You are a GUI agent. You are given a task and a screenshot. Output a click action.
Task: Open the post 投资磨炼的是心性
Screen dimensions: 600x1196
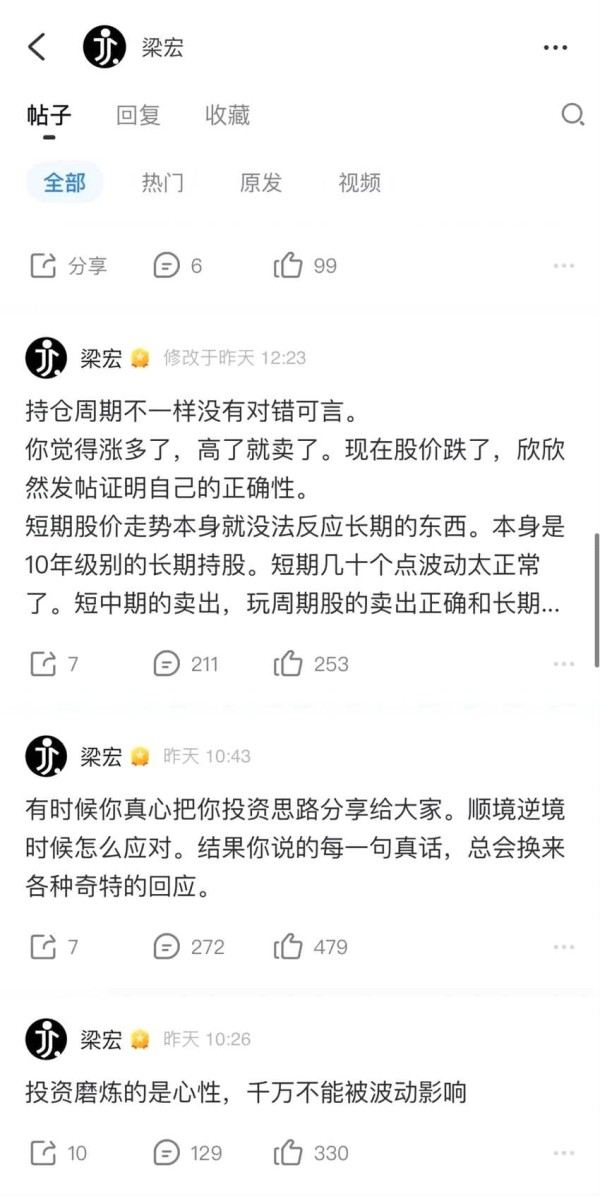(246, 1093)
